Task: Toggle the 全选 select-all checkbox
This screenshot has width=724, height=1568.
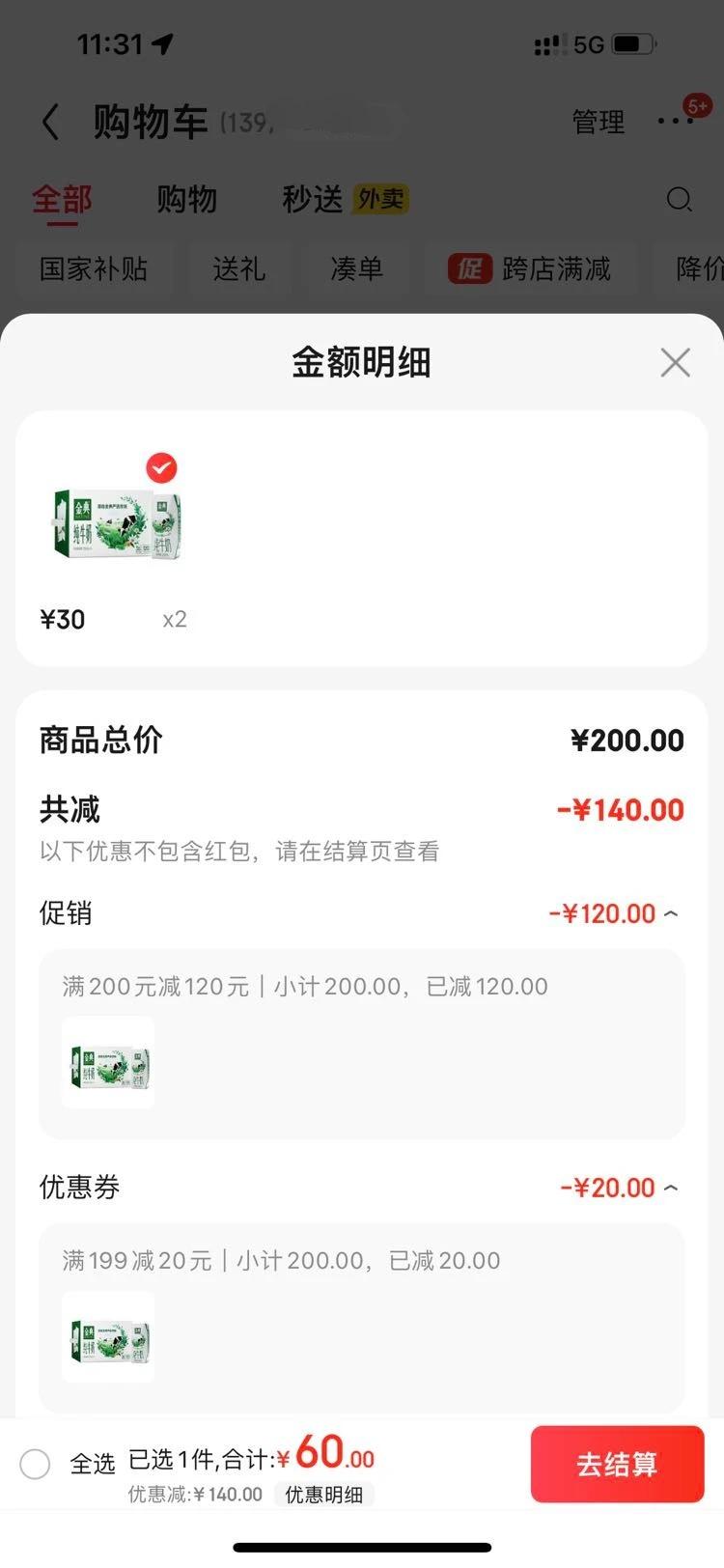Action: click(x=36, y=1464)
